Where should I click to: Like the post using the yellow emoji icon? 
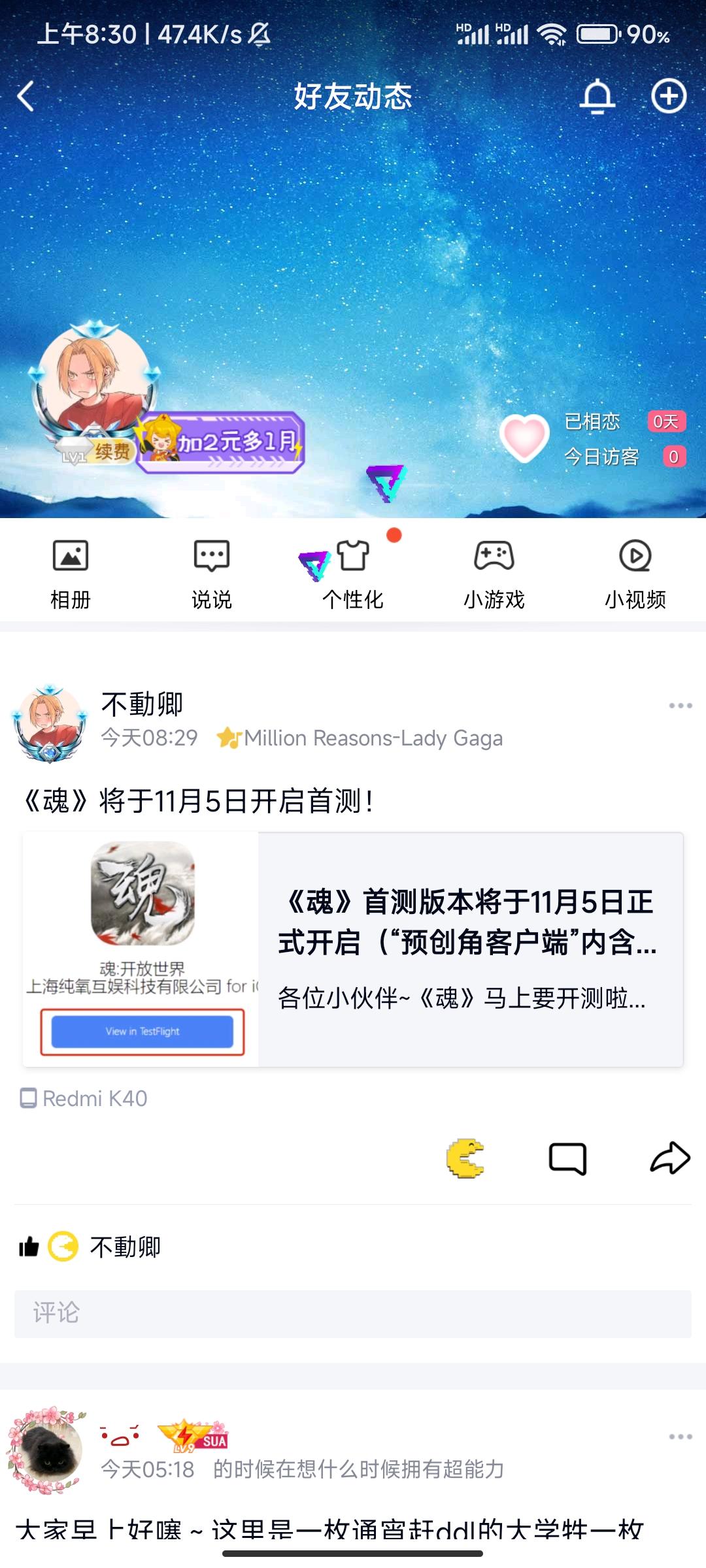(465, 1156)
